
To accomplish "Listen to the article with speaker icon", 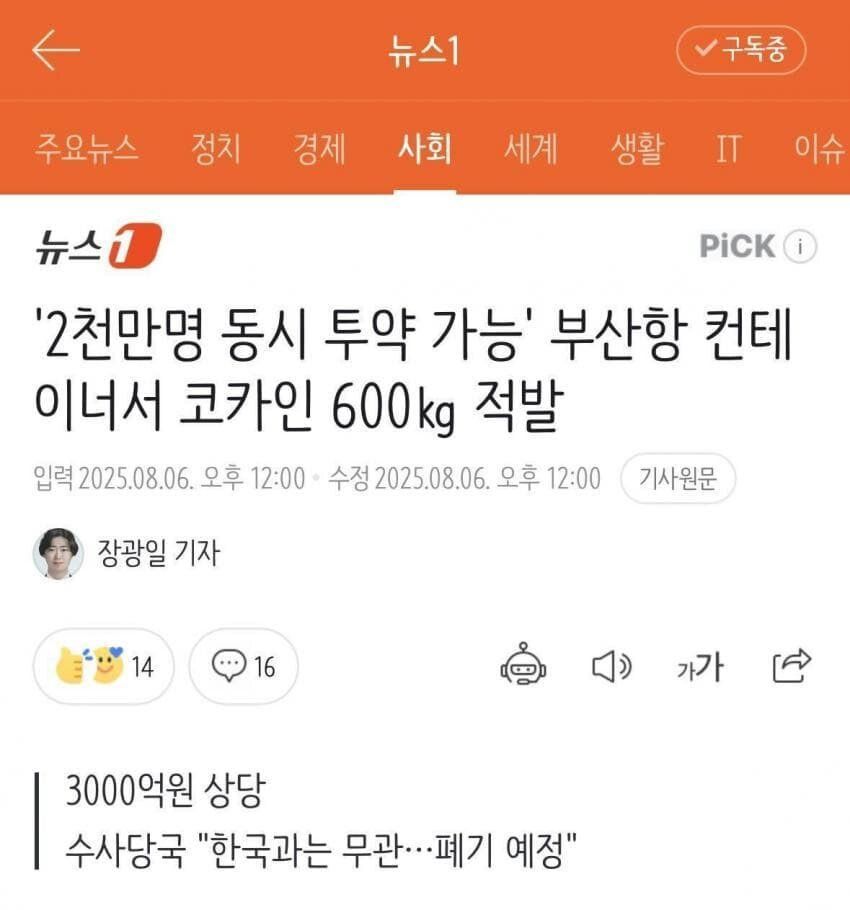I will (611, 665).
